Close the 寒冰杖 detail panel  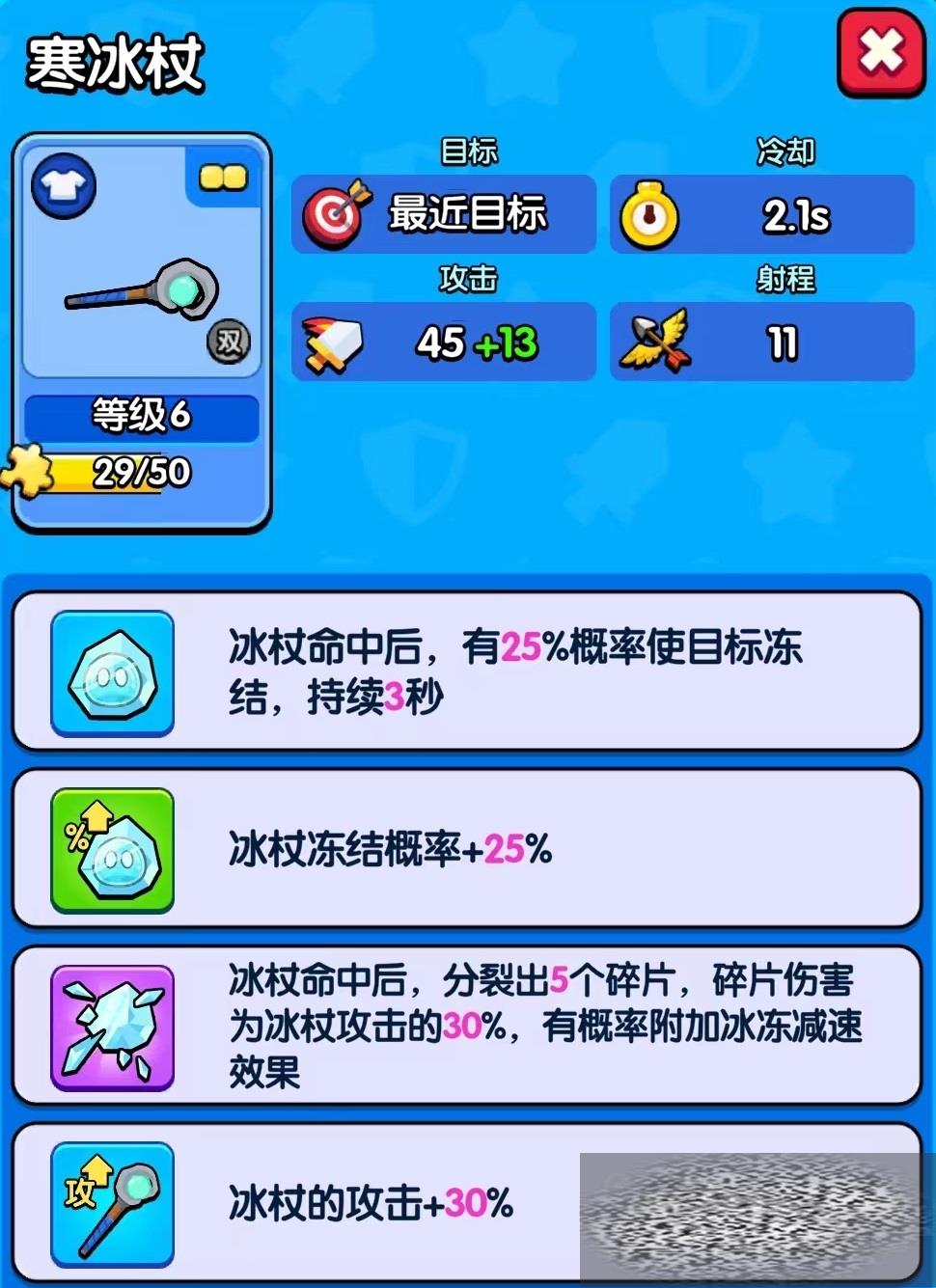pyautogui.click(x=880, y=52)
